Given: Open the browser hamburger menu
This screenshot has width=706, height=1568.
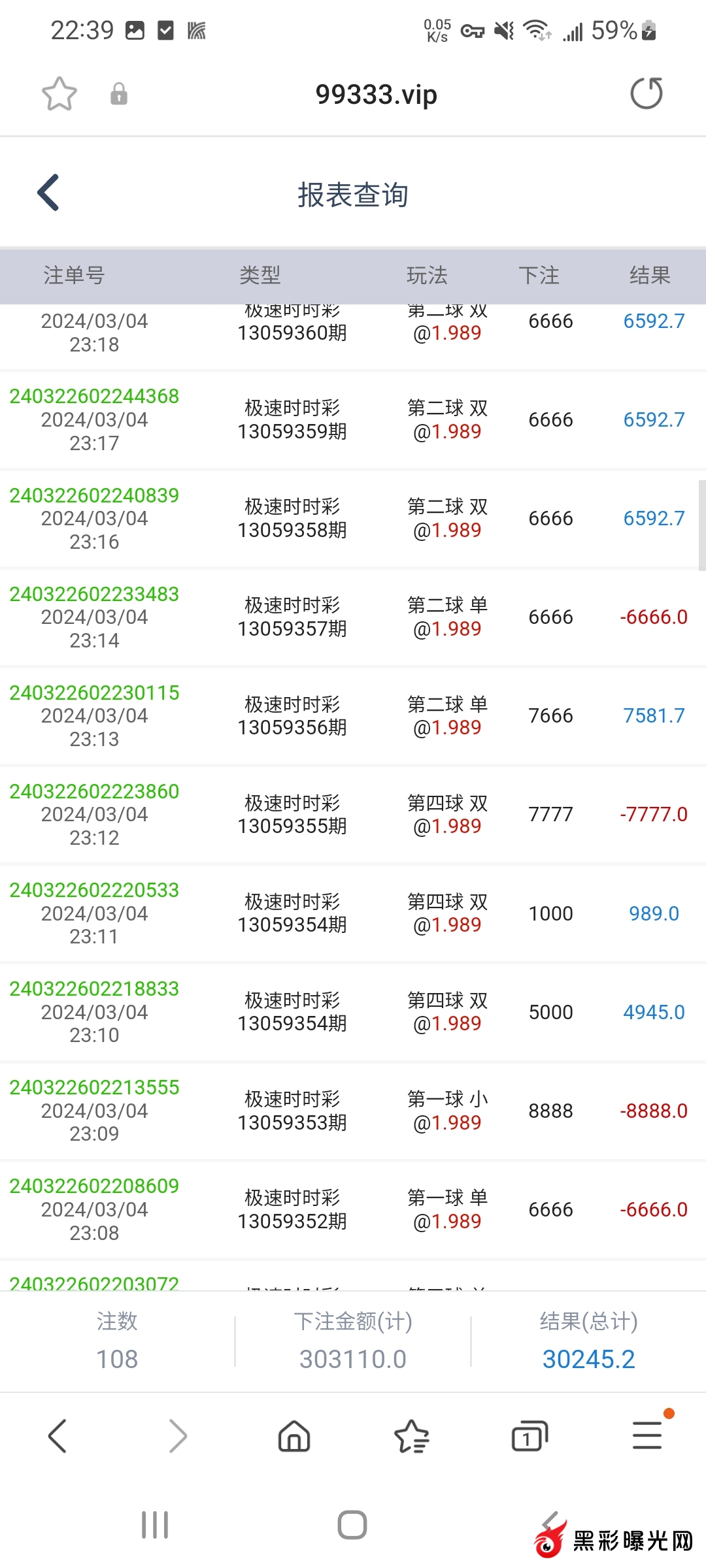Looking at the screenshot, I should 647,1435.
